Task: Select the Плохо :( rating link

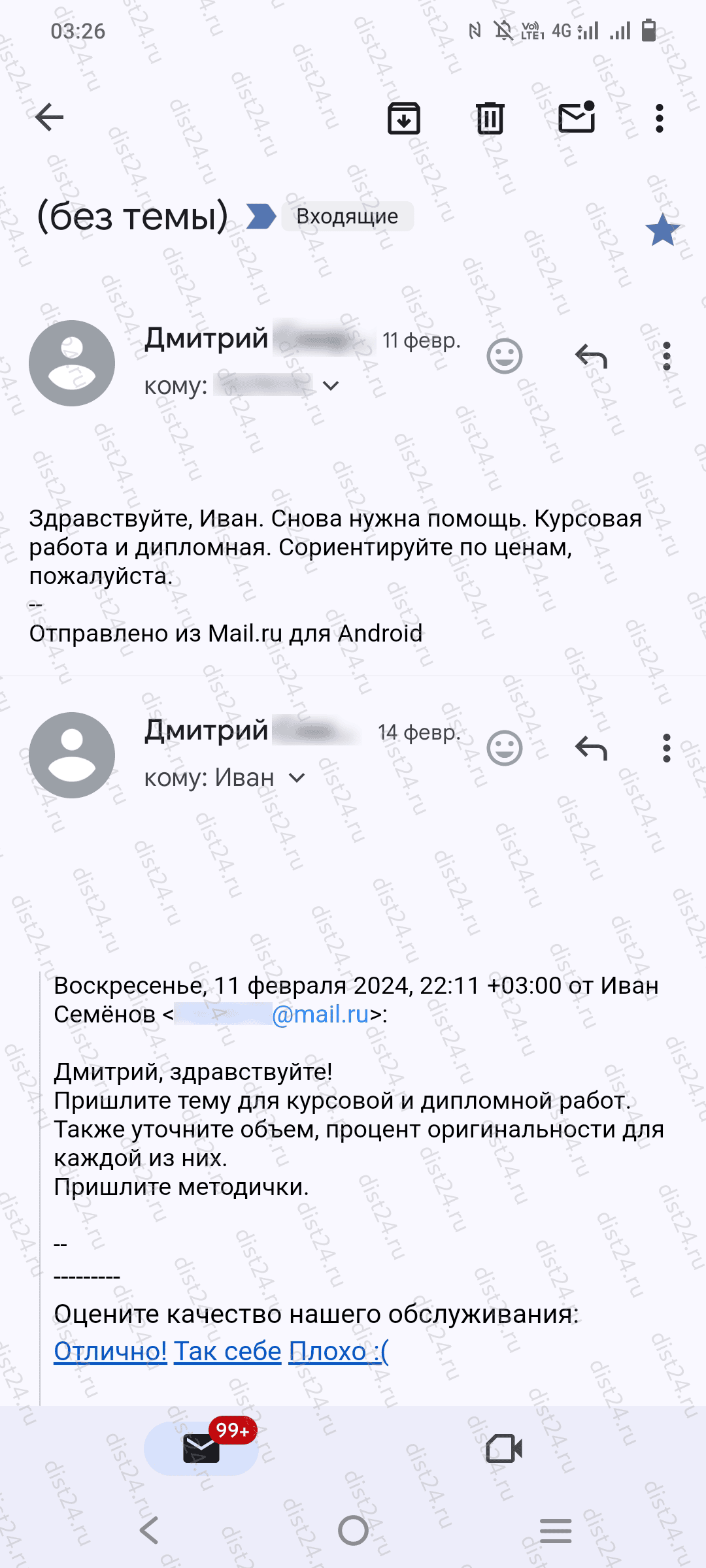Action: 339,1351
